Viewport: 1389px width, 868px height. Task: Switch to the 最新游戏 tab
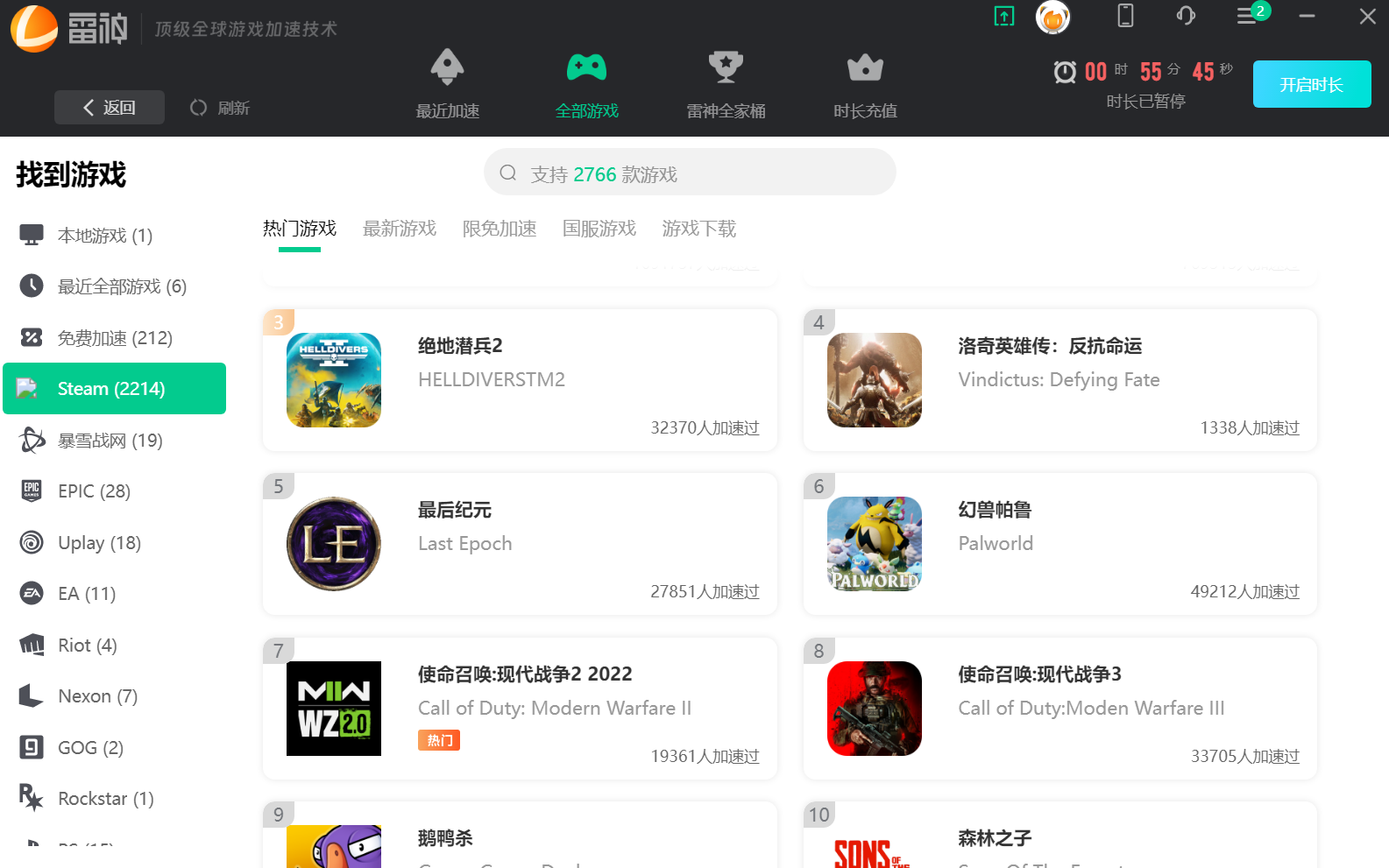click(400, 229)
